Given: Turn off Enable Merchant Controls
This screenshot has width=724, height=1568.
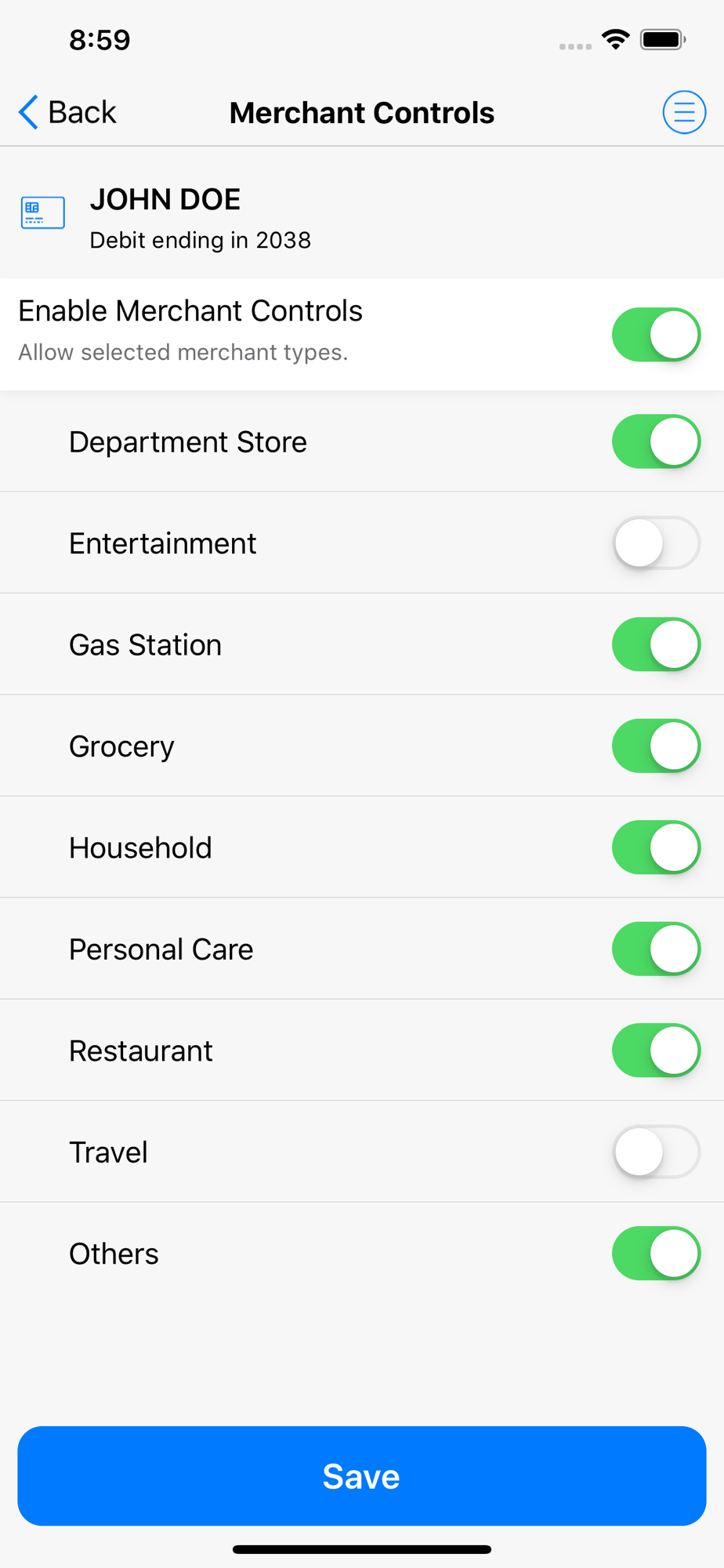Looking at the screenshot, I should [656, 335].
